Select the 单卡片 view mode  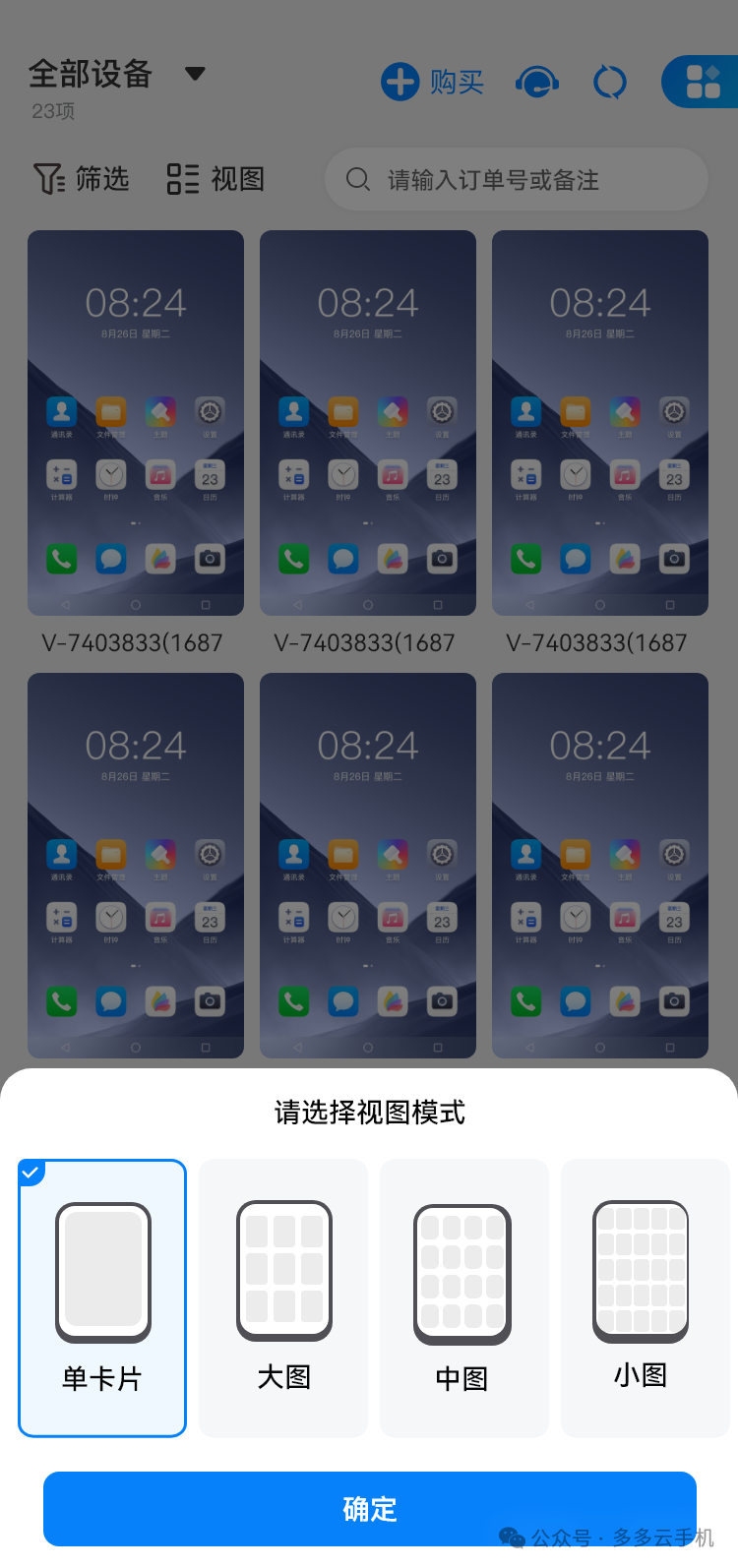102,1297
